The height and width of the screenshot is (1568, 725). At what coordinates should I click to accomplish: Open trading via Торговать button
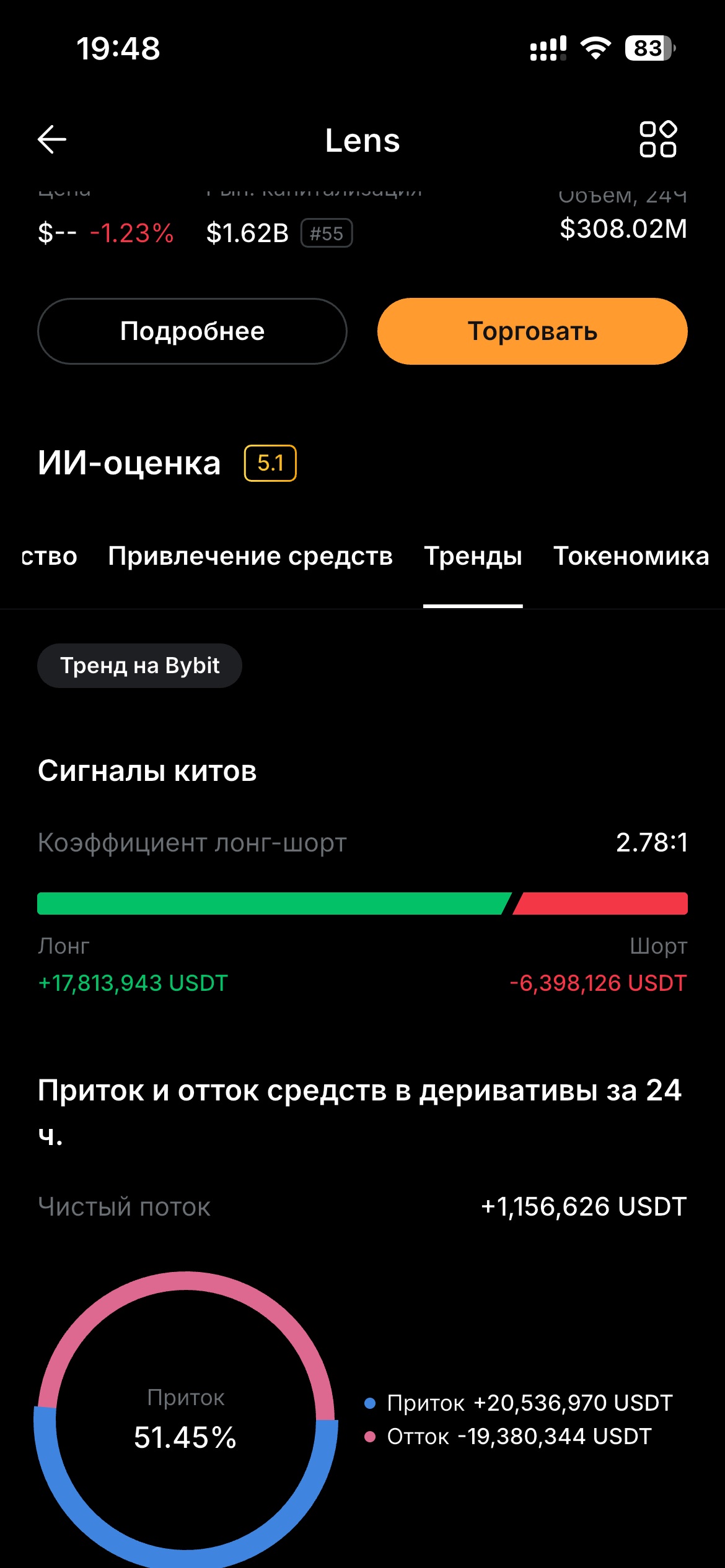click(532, 331)
